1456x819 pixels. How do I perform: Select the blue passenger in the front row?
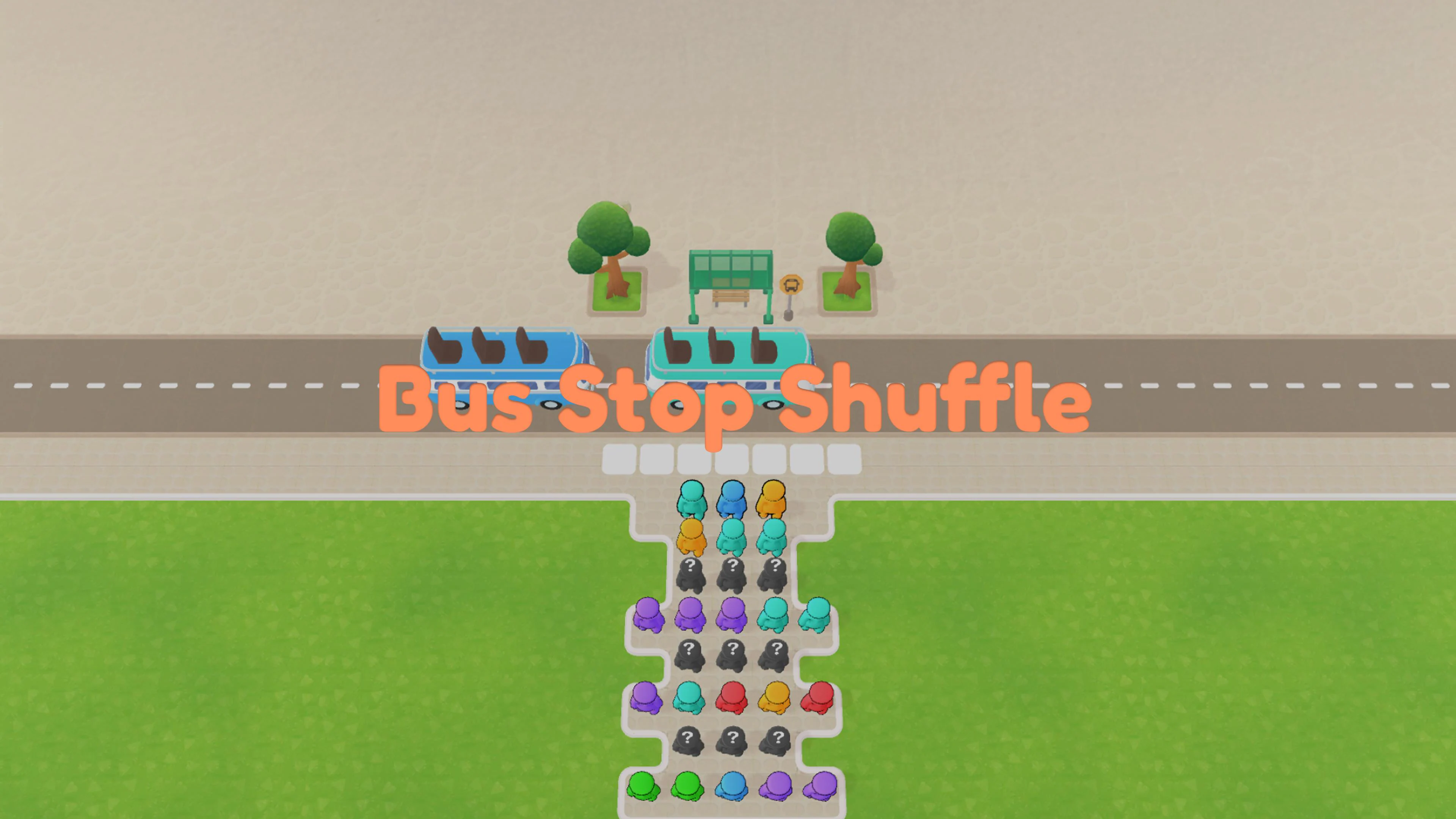pyautogui.click(x=732, y=500)
